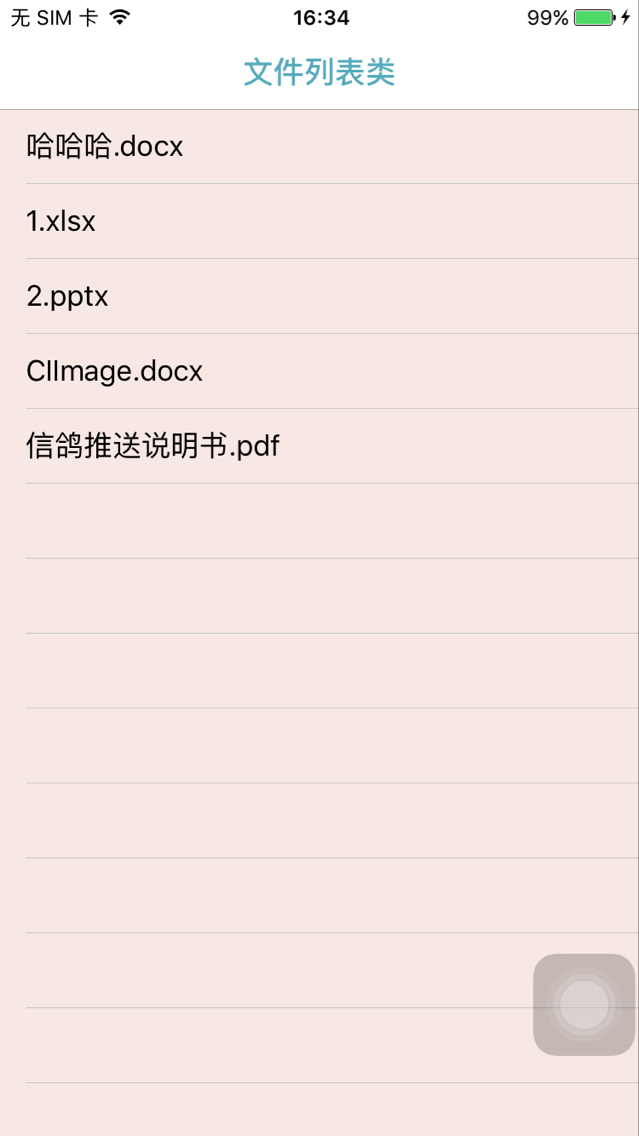View 信鸽推送说明书.pdf file
639x1136 pixels.
[x=152, y=446]
